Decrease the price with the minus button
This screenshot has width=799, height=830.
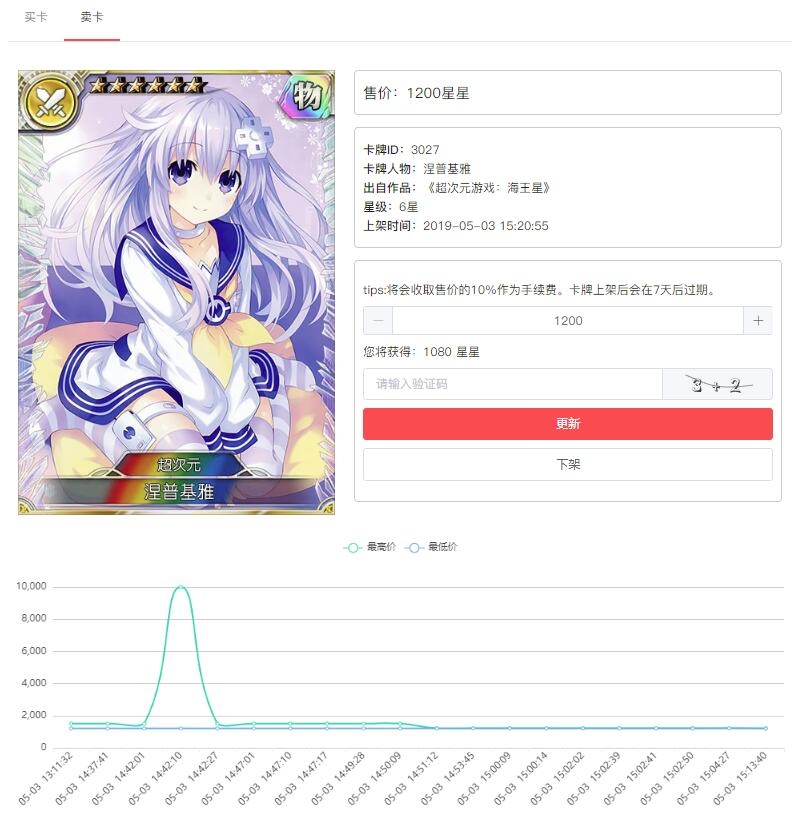click(x=378, y=321)
